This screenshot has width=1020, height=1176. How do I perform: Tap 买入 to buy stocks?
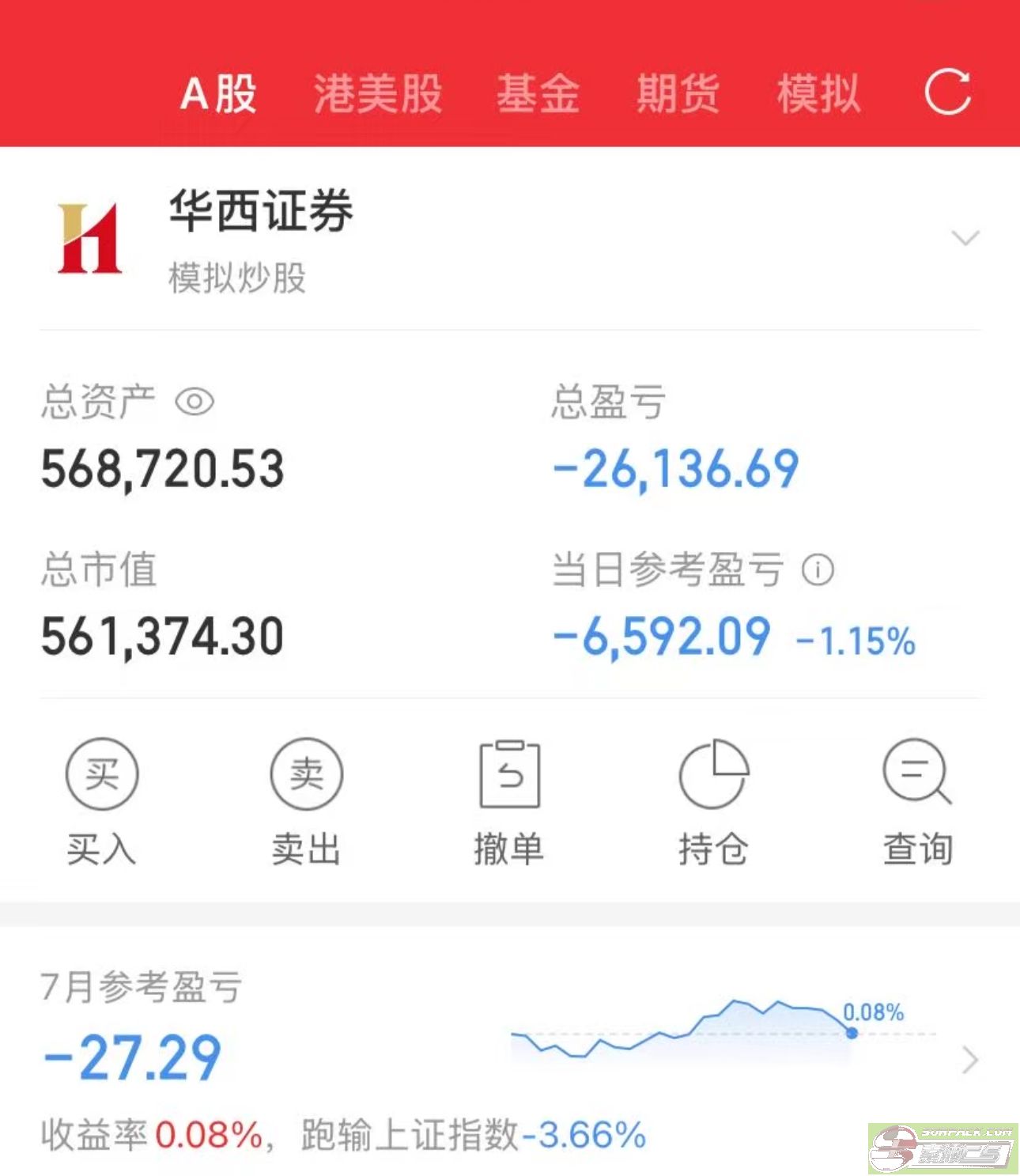(x=101, y=800)
